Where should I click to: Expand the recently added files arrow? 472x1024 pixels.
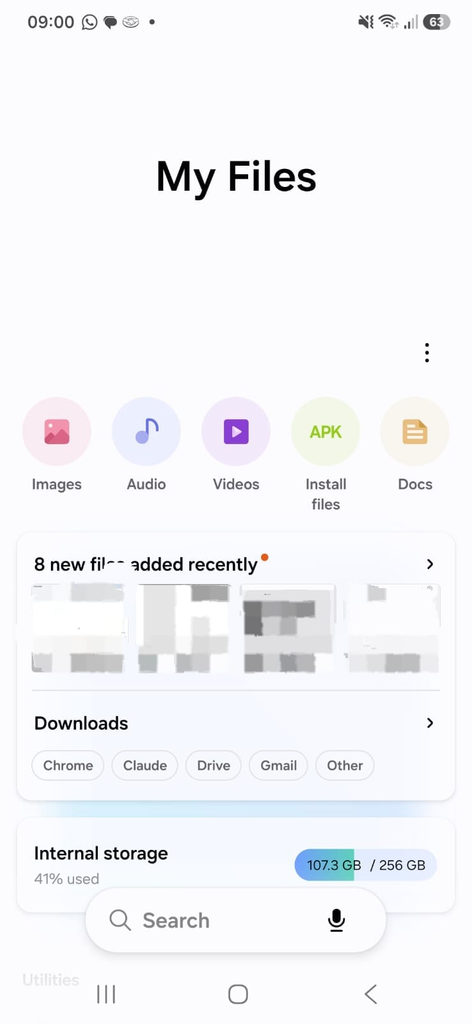(x=430, y=564)
